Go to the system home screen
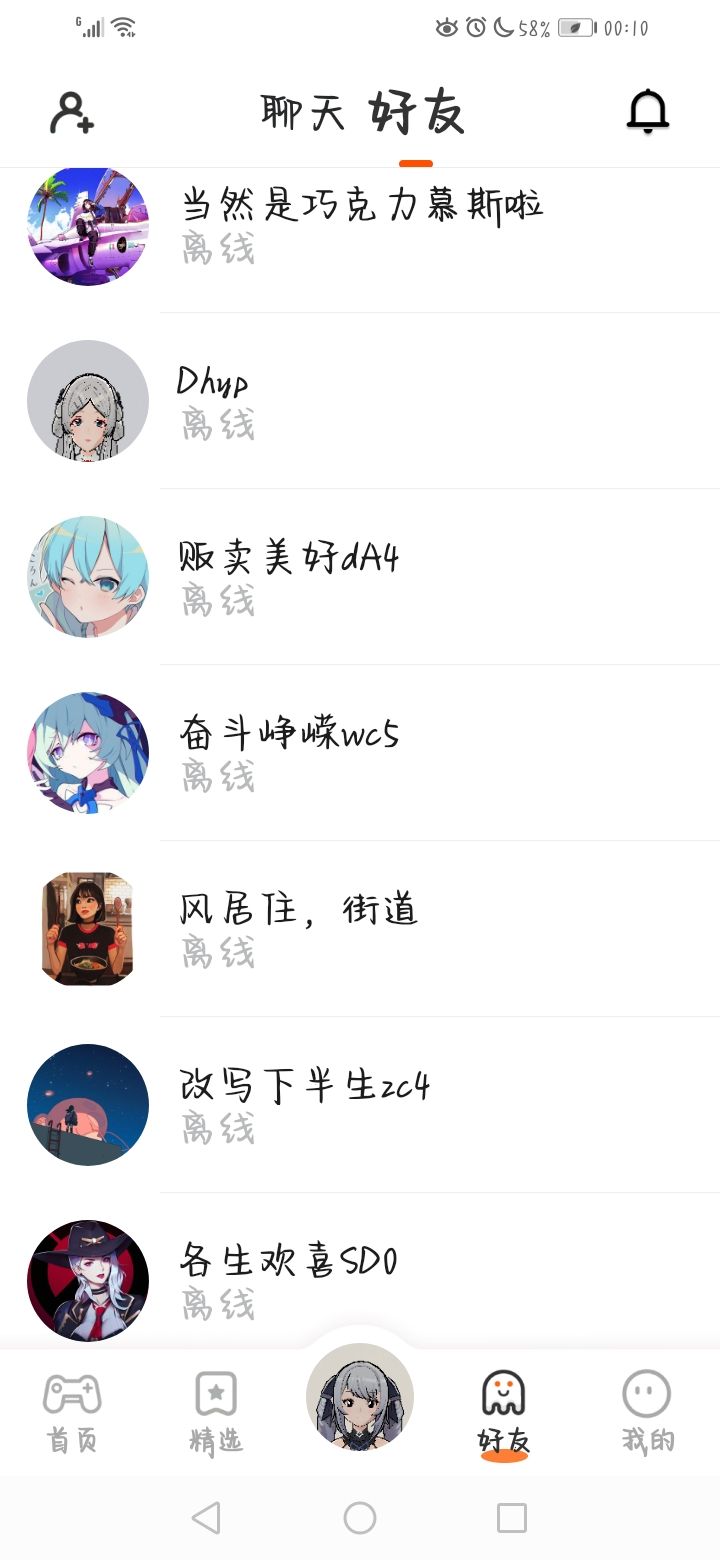The image size is (720, 1560). [x=360, y=1518]
